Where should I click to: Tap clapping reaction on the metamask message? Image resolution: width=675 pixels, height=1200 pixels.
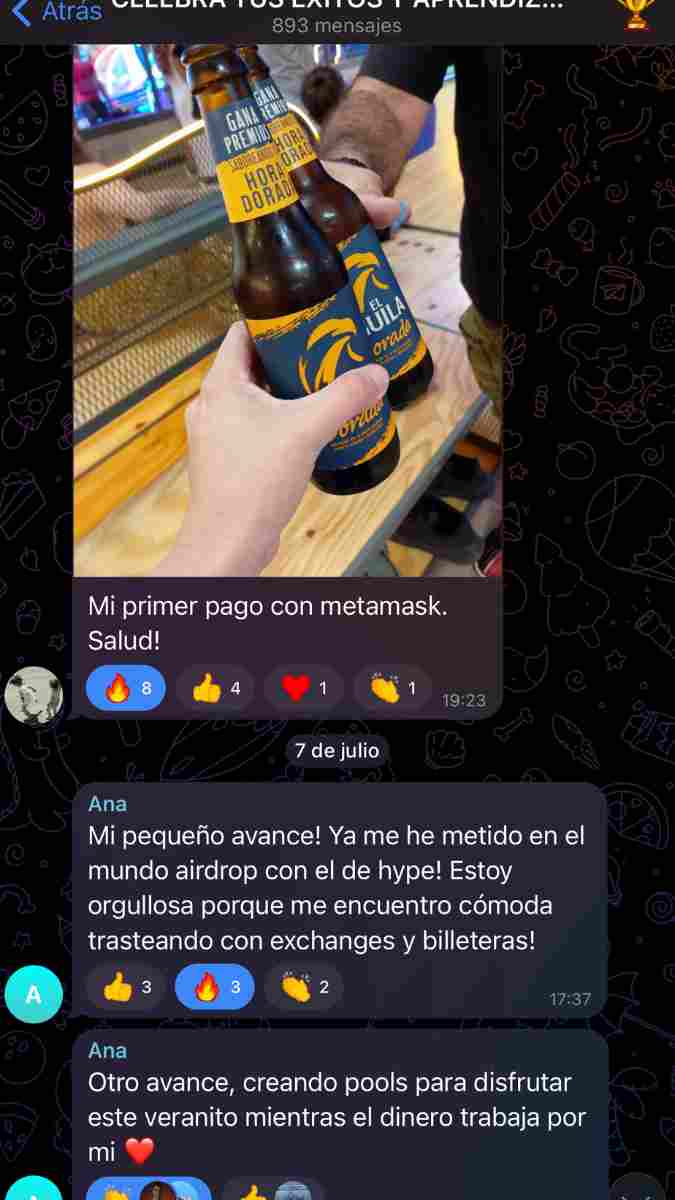393,688
